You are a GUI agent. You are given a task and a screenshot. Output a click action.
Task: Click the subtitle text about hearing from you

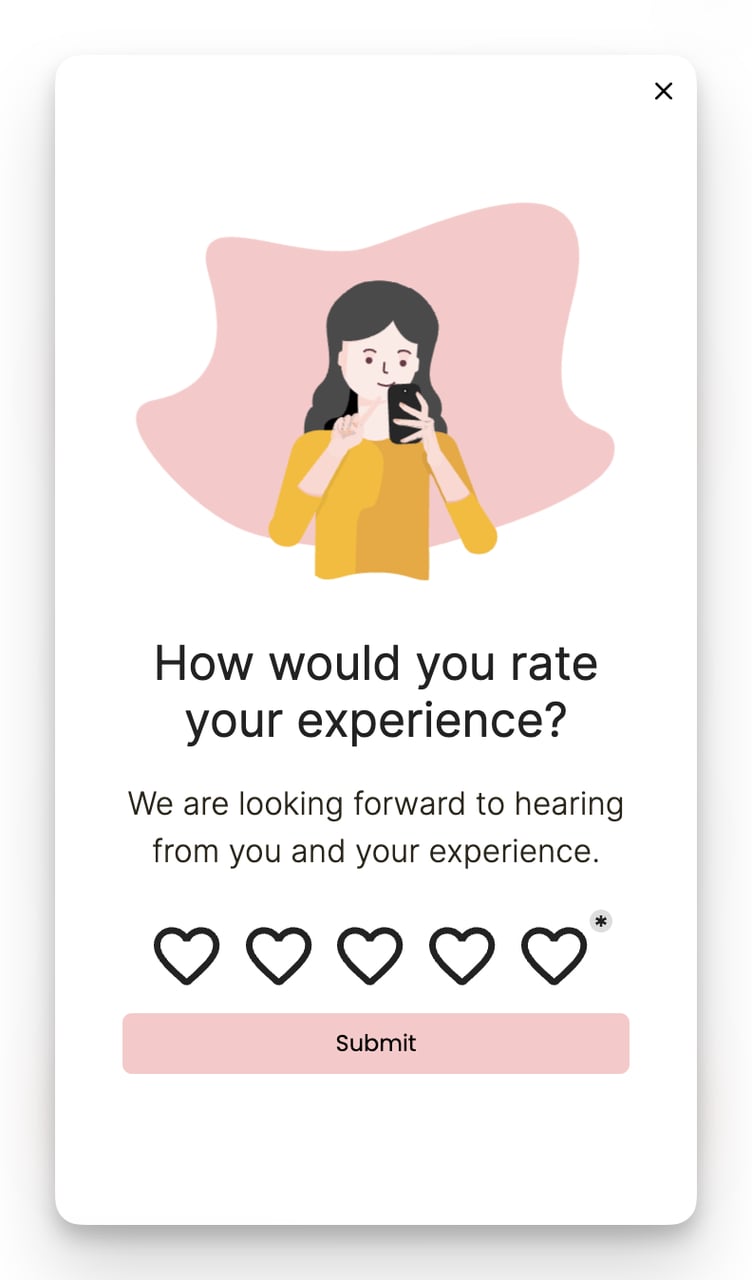pos(375,827)
